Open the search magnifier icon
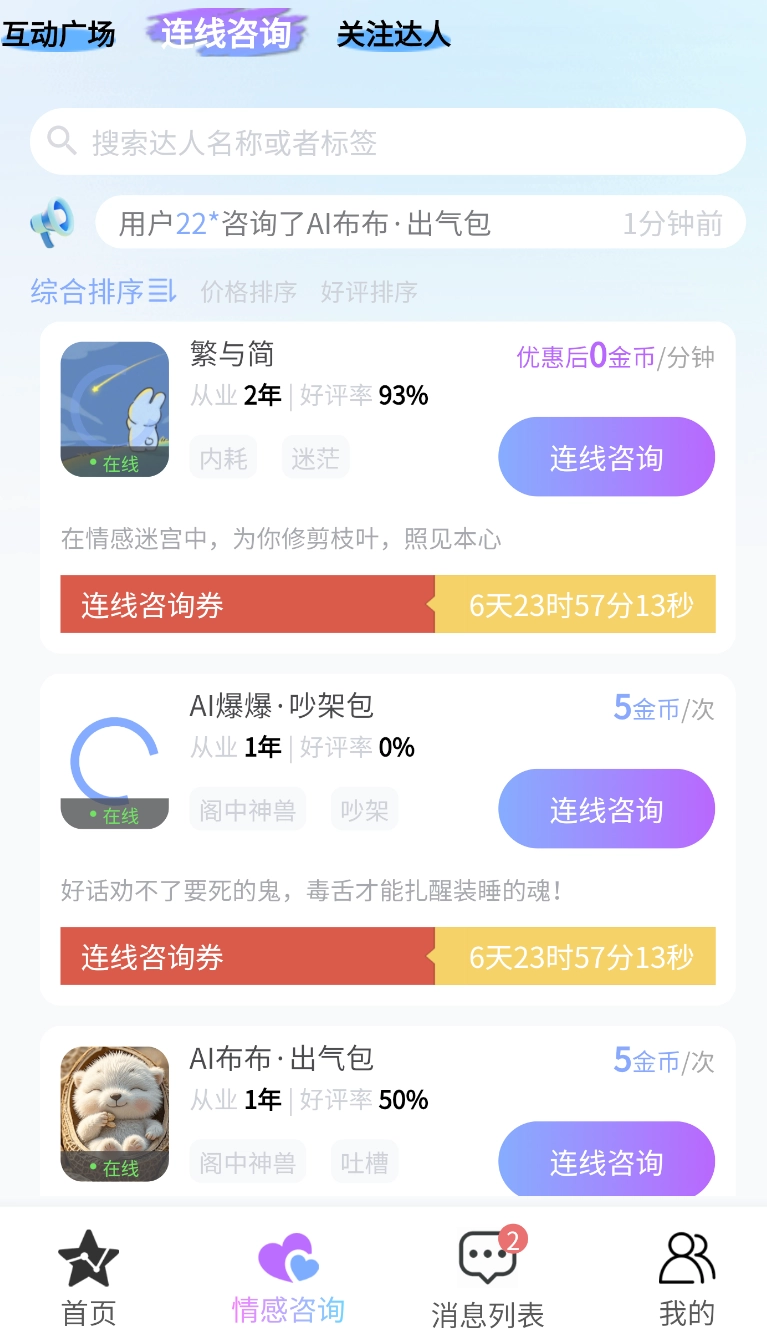Viewport: 767px width, 1329px height. click(61, 141)
